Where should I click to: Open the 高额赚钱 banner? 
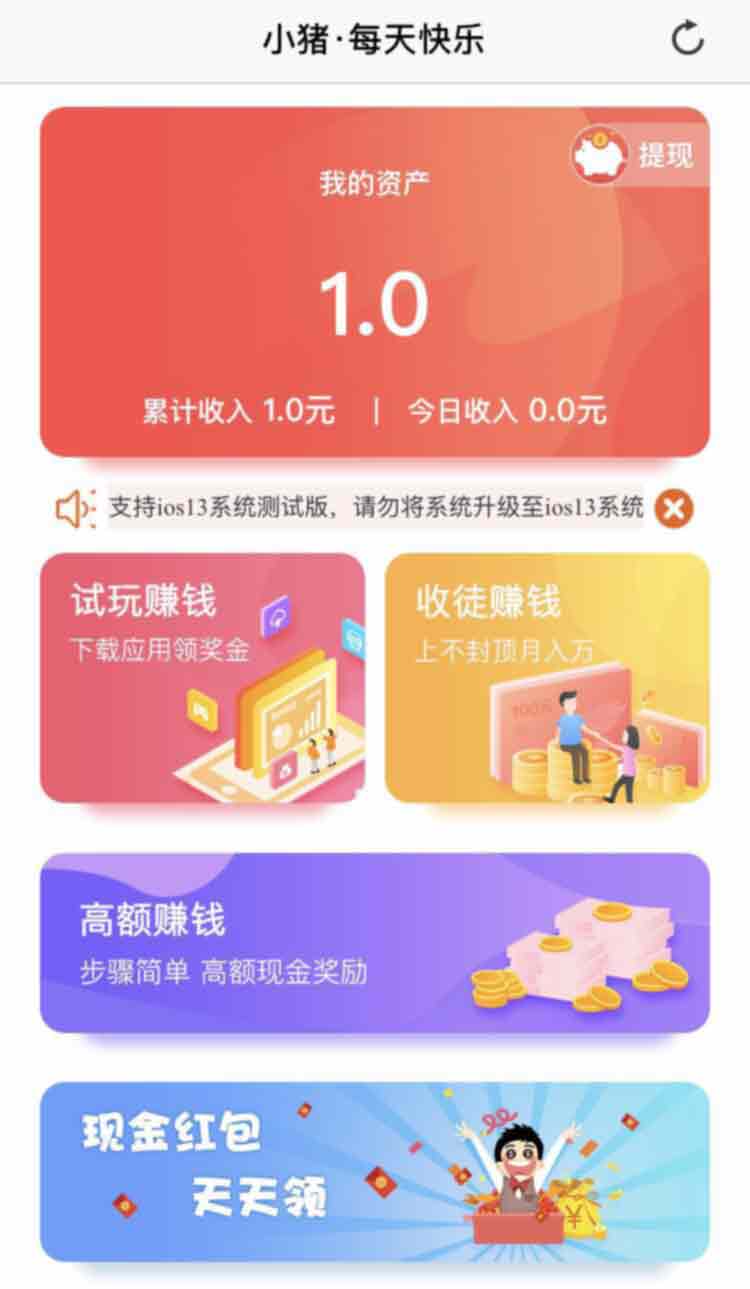pos(375,942)
